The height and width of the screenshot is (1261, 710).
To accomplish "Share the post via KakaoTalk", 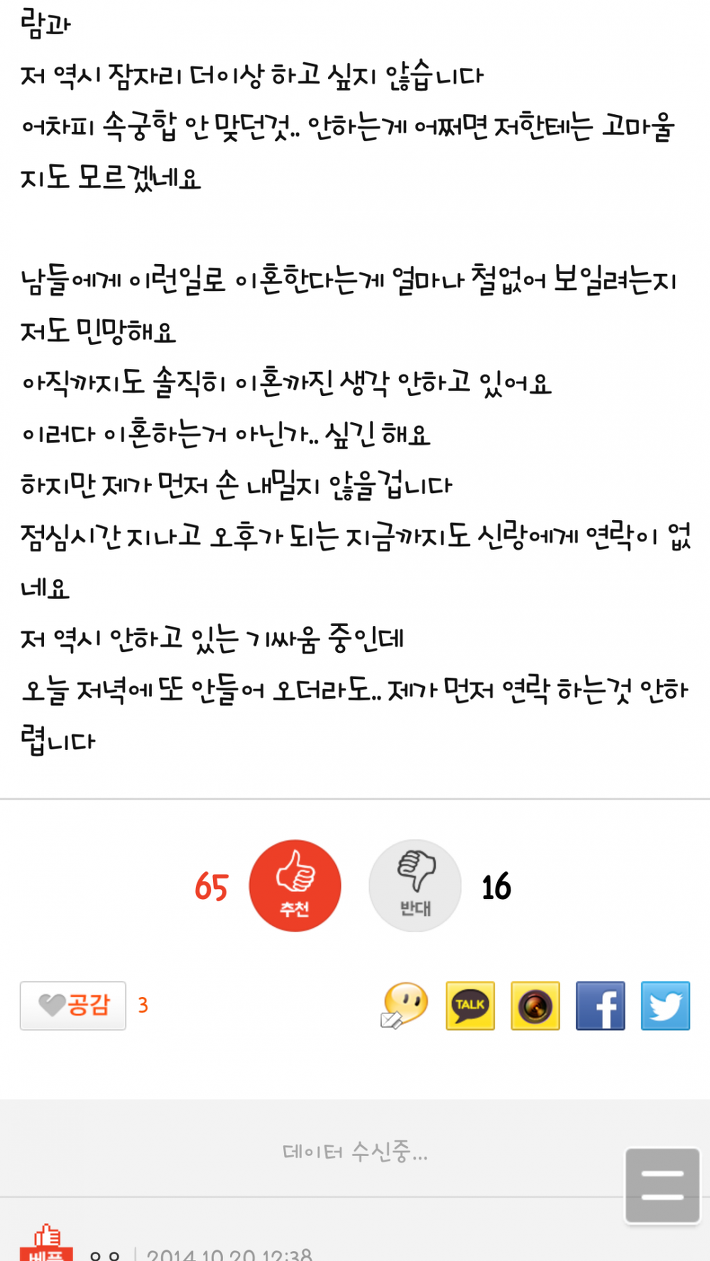I will coord(470,1005).
